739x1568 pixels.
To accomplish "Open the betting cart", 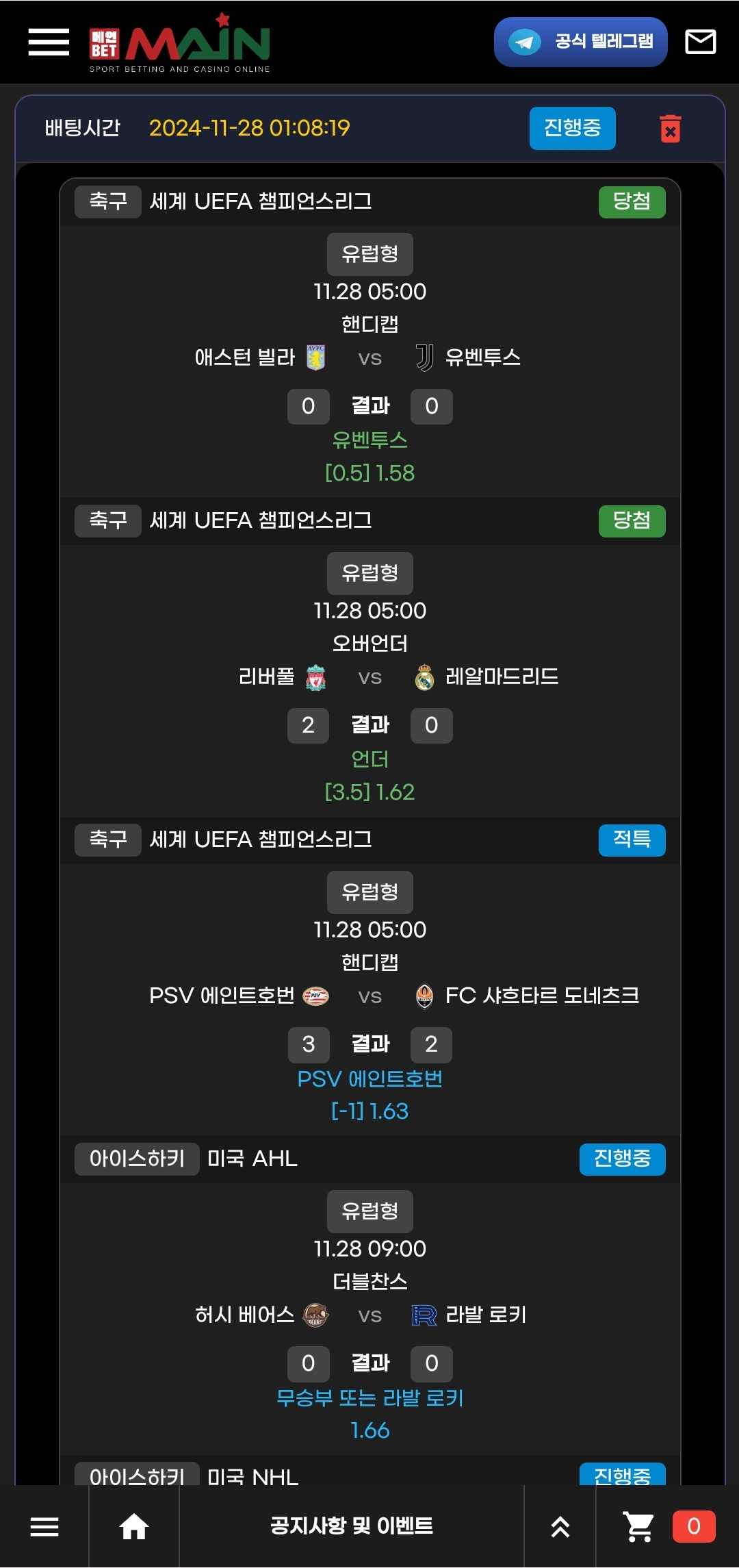I will pos(639,1526).
